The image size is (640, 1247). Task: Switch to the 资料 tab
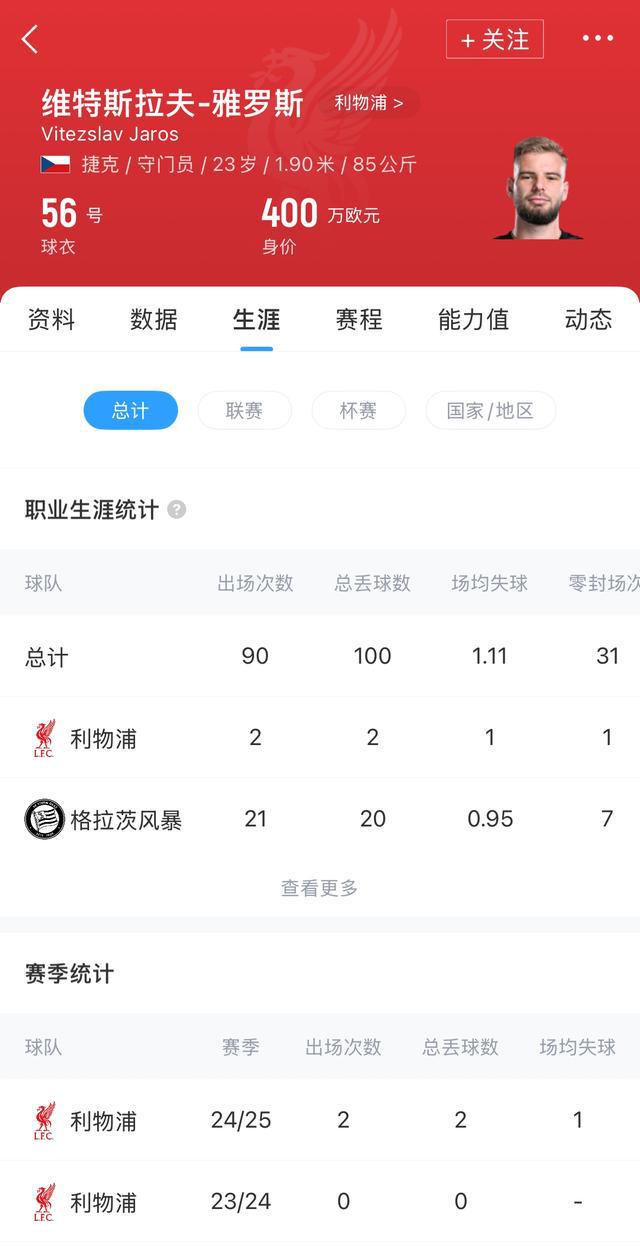click(x=51, y=320)
